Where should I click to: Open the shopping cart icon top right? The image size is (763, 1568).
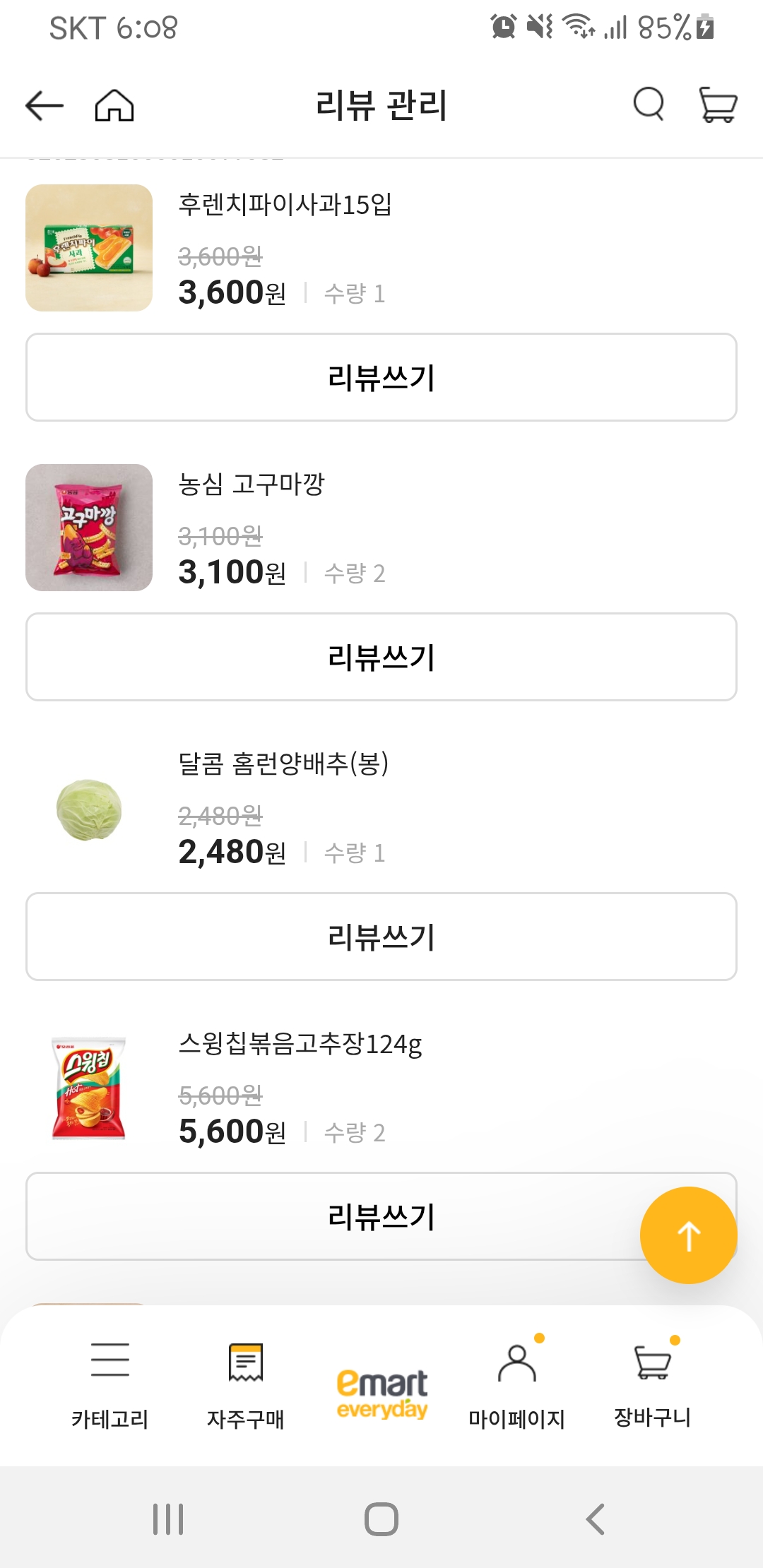(716, 105)
